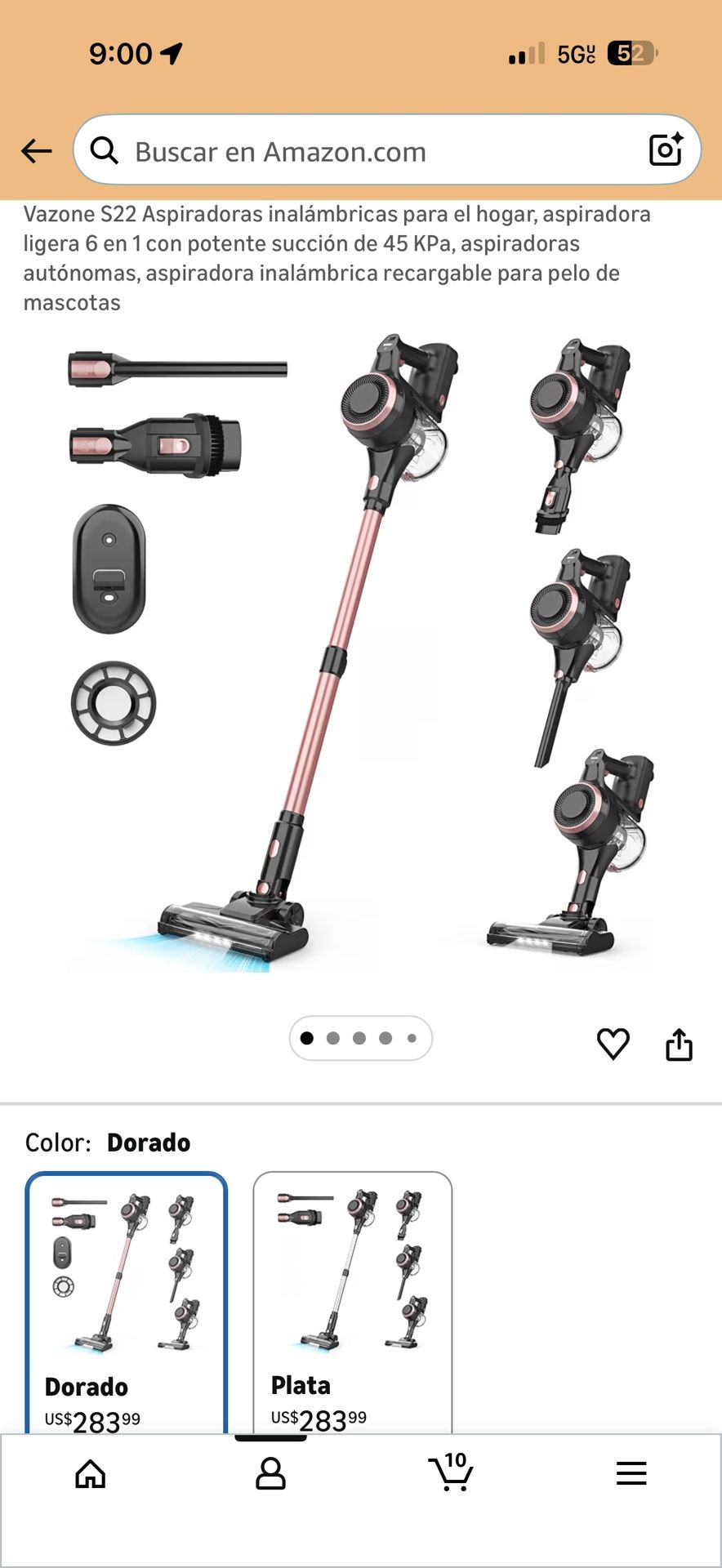Add product to wish list with heart

pos(613,1044)
